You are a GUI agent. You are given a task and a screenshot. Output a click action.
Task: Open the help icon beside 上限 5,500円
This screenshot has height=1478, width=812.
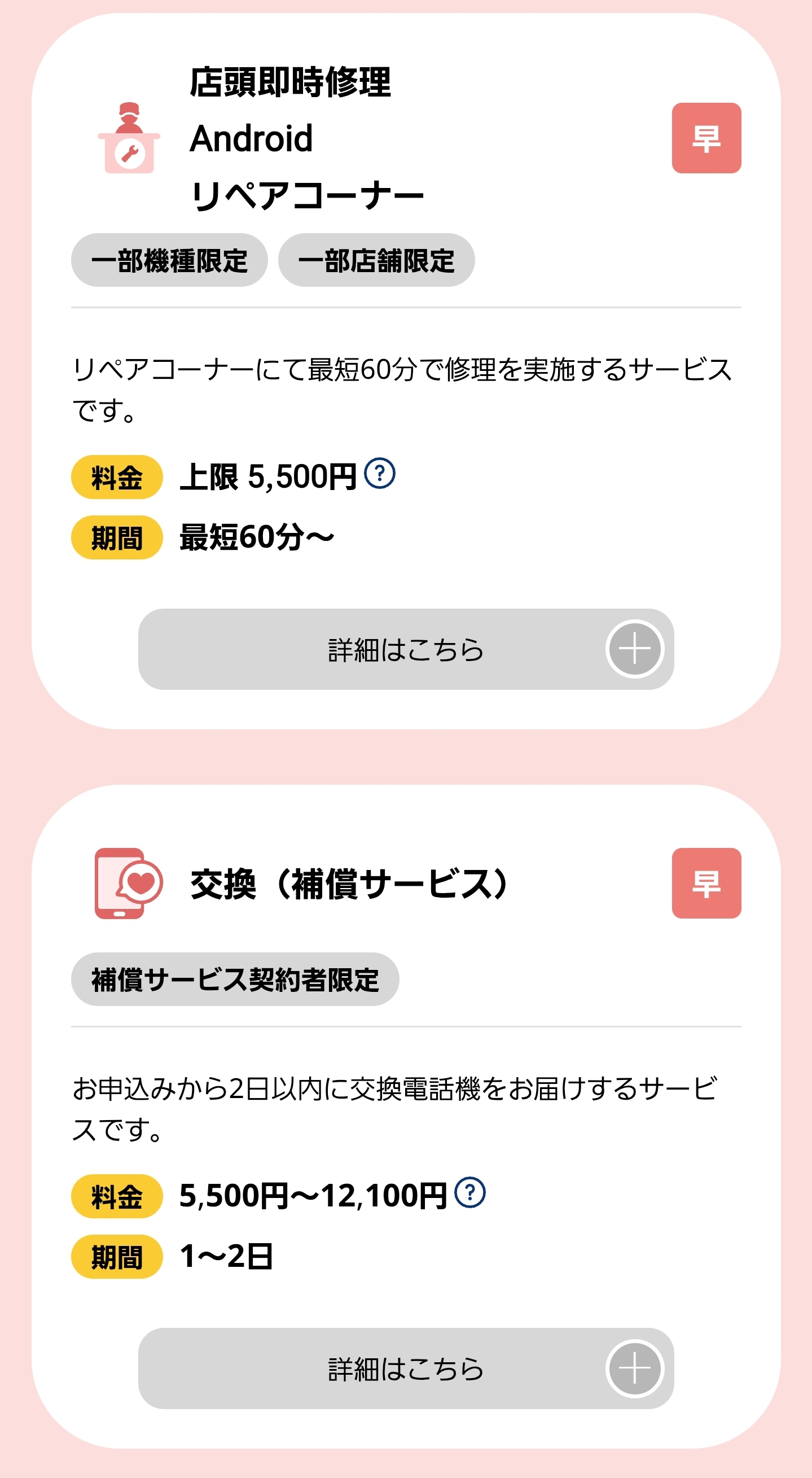pos(380,474)
